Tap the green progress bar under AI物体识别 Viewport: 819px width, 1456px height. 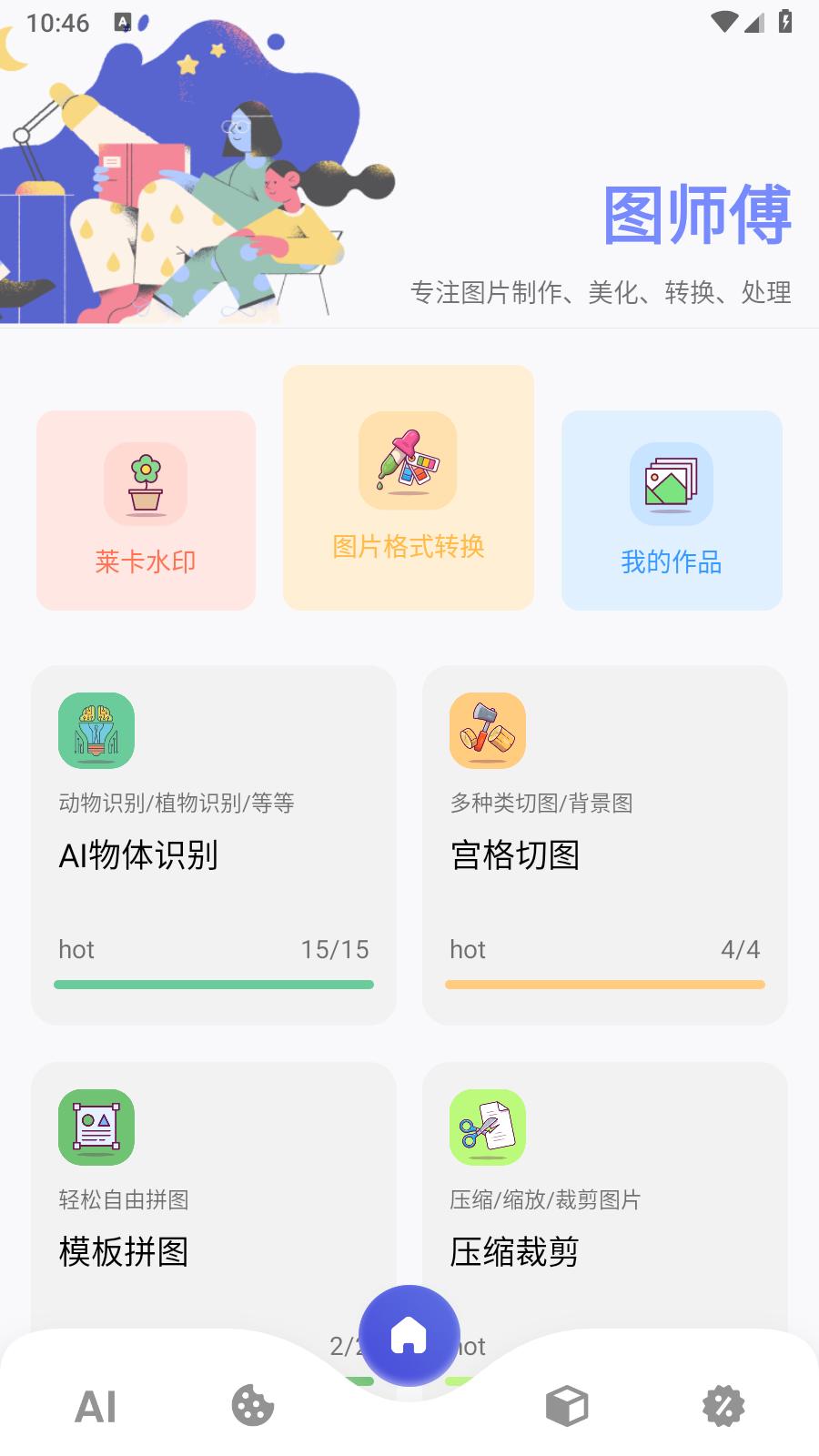pyautogui.click(x=214, y=984)
